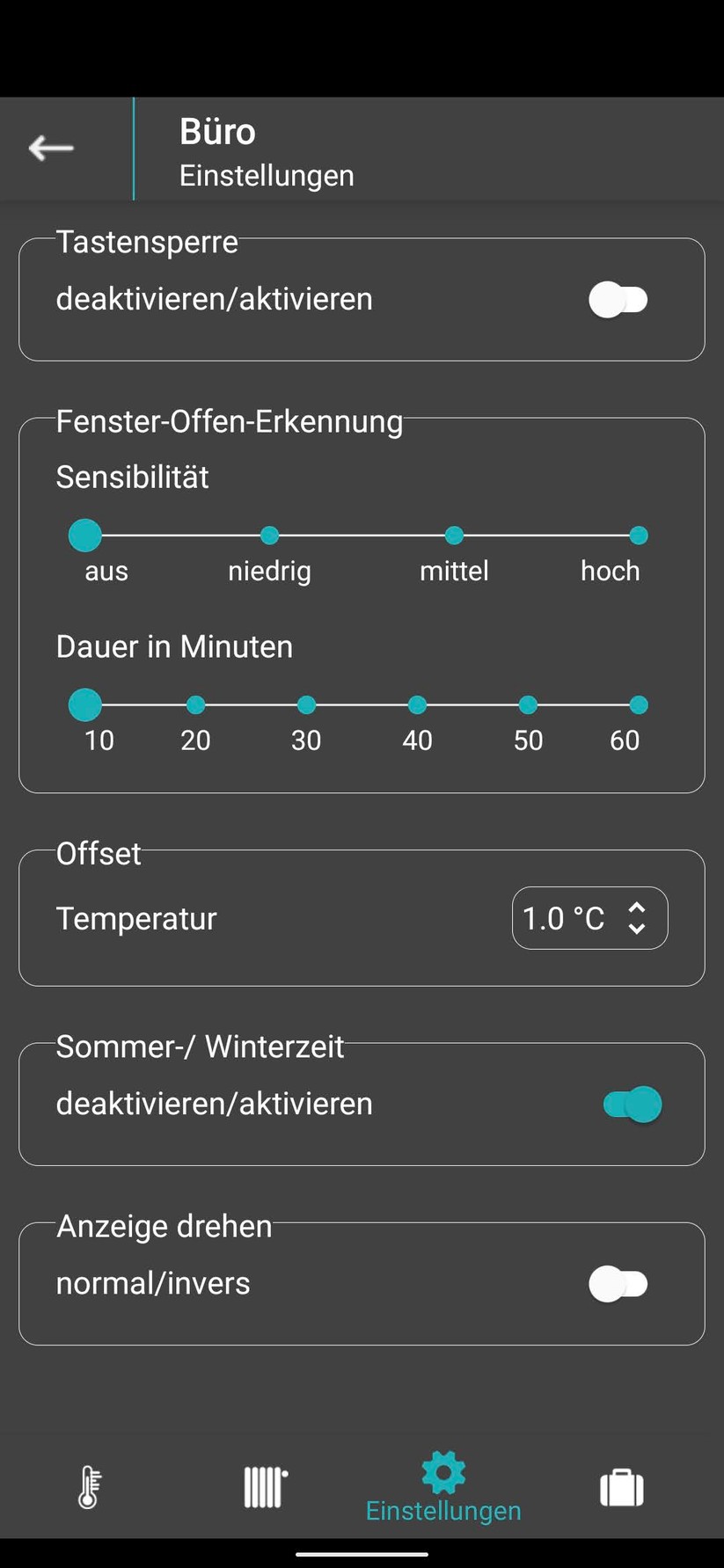Set Sensibilität to hoch
The width and height of the screenshot is (724, 1568).
[x=639, y=536]
